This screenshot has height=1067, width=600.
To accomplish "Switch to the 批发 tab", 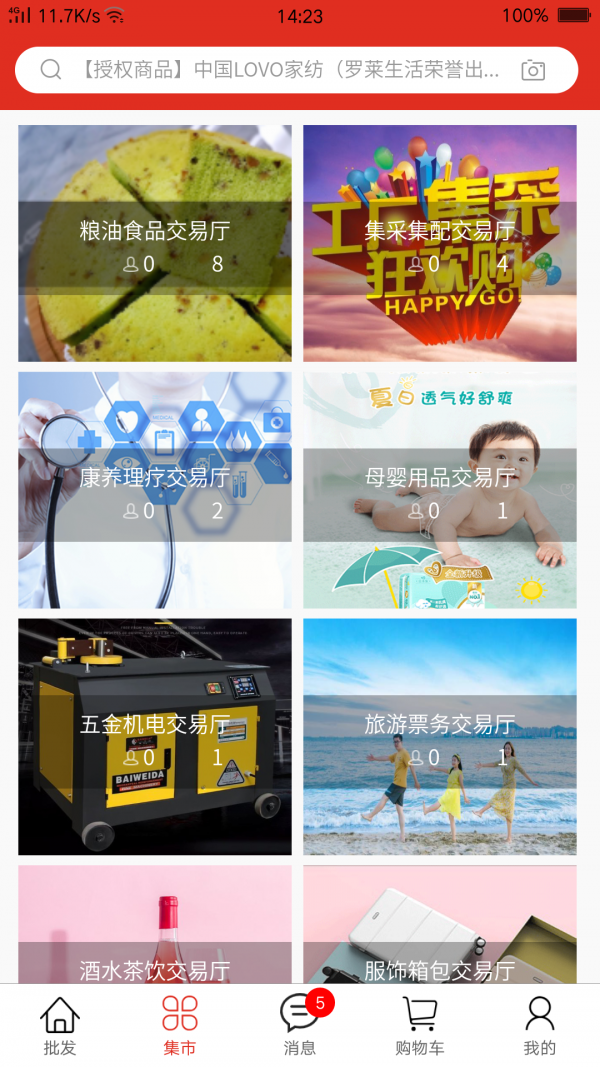I will click(60, 1026).
